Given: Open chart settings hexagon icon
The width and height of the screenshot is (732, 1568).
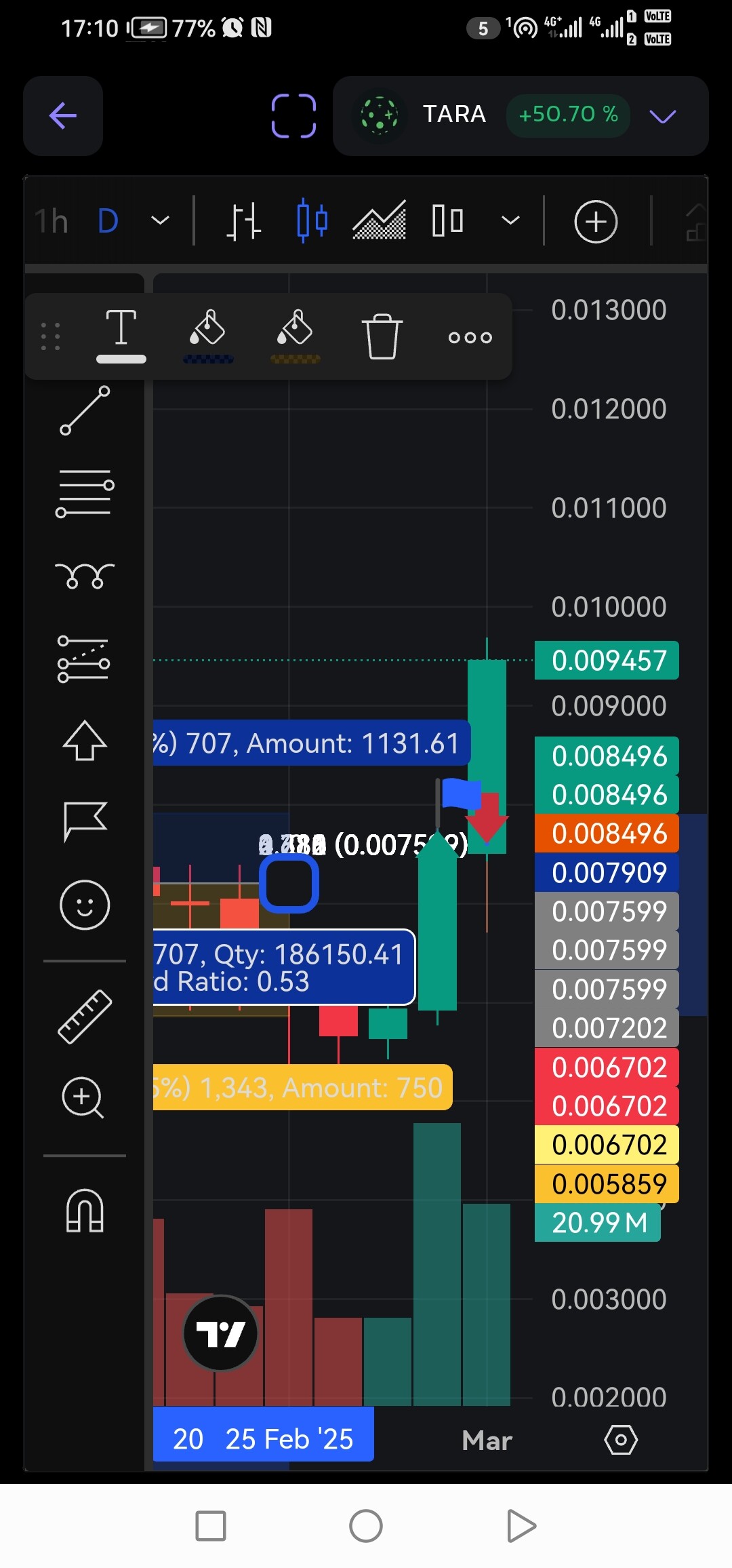Looking at the screenshot, I should pyautogui.click(x=621, y=1440).
